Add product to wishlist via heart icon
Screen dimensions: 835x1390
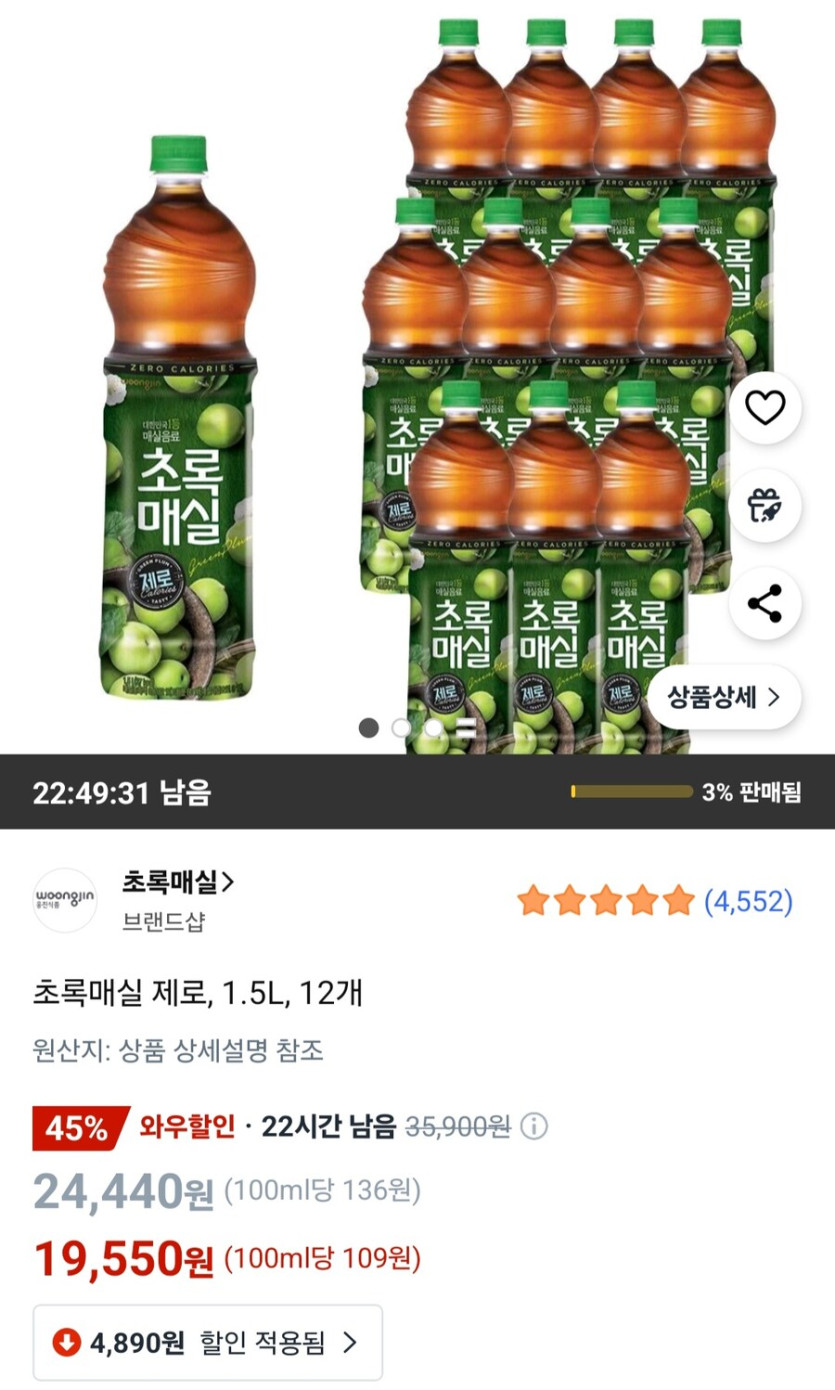point(764,408)
